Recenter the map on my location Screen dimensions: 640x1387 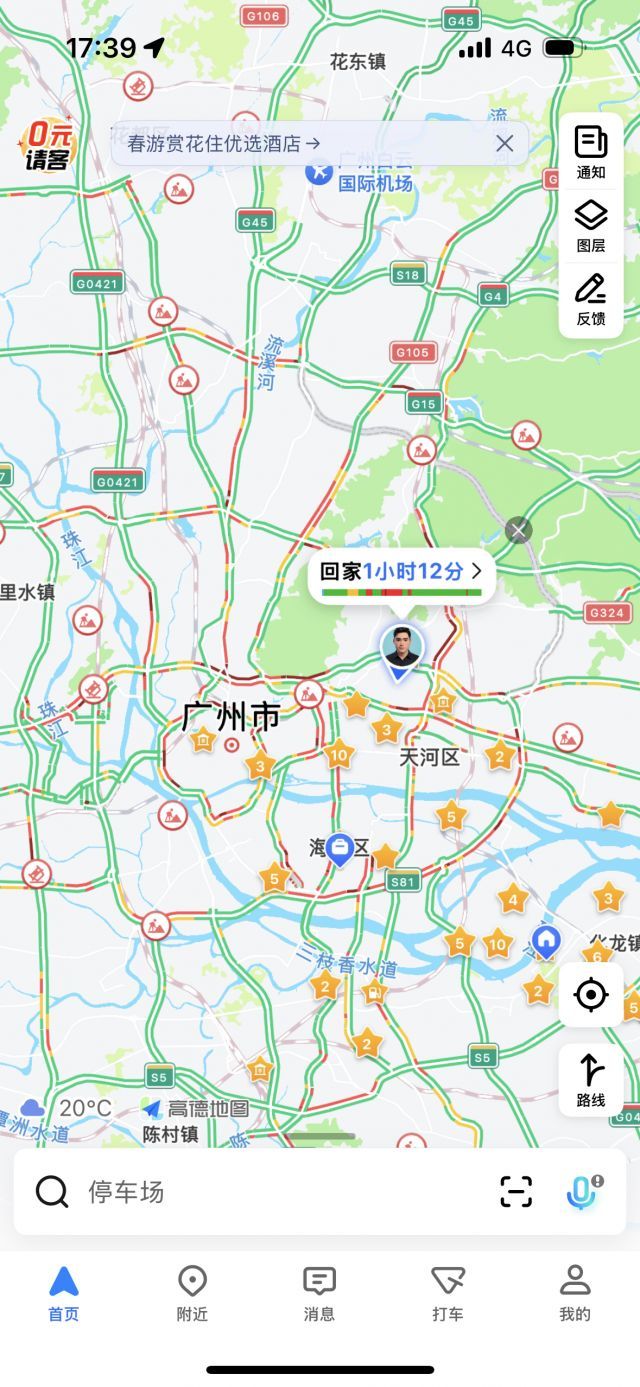pos(591,995)
